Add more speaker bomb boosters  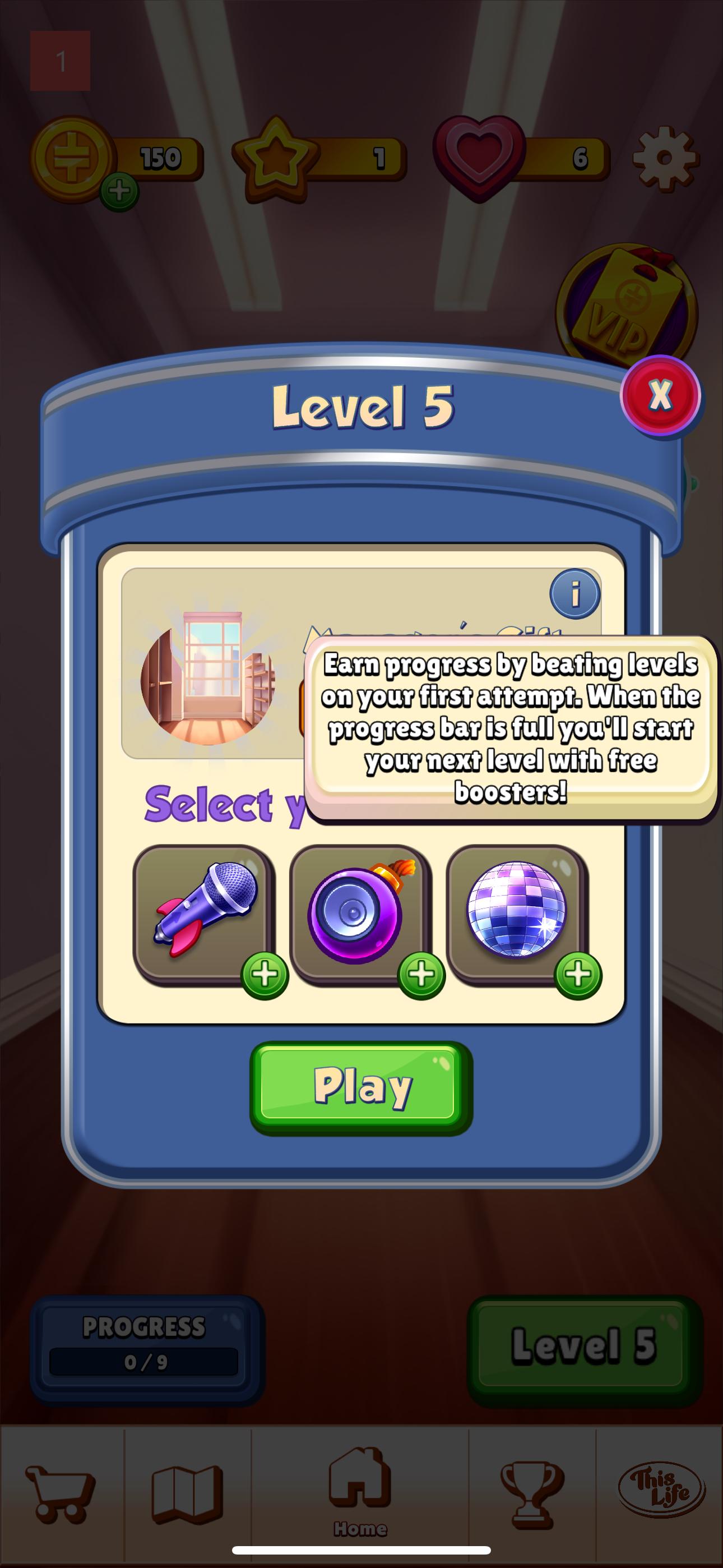pos(421,975)
